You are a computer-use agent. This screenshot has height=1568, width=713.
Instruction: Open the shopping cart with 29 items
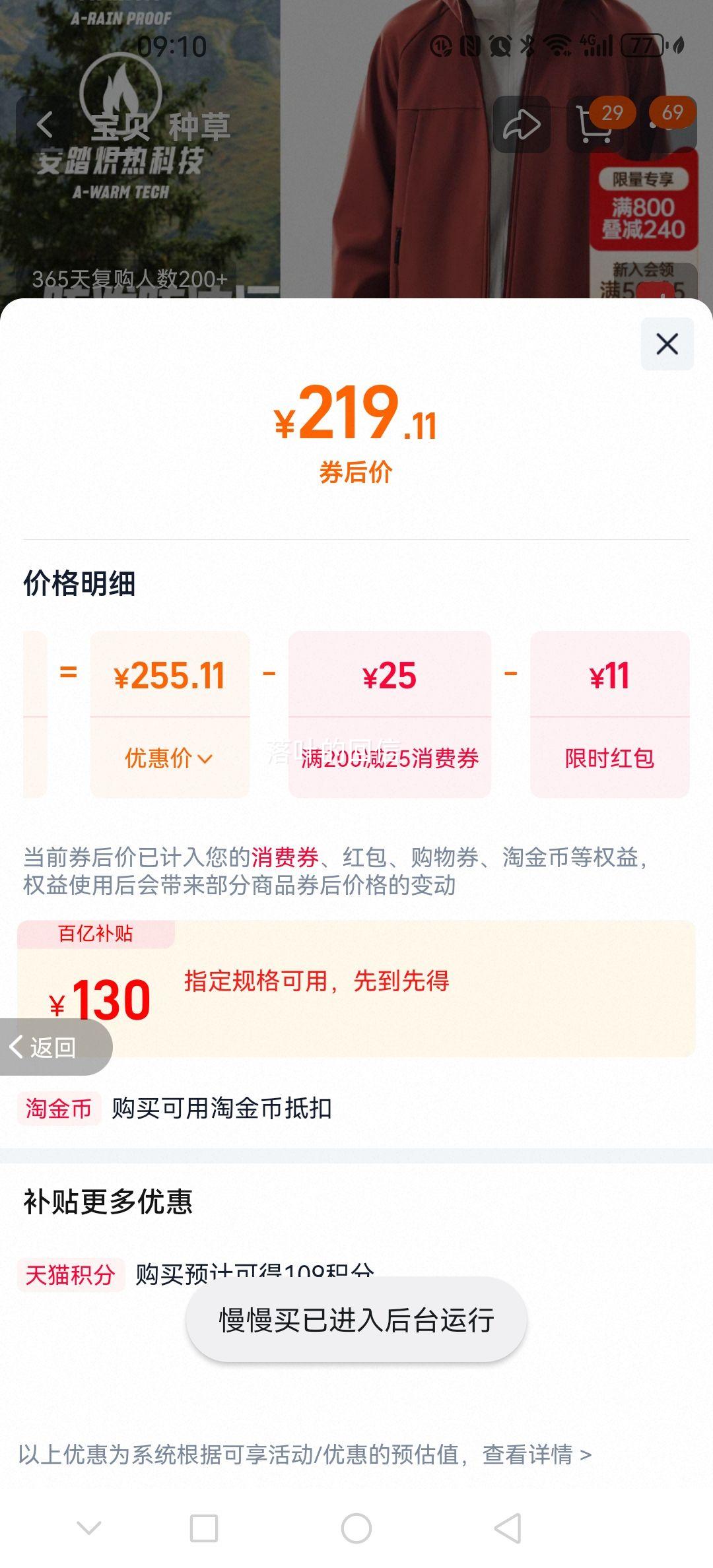coord(594,124)
